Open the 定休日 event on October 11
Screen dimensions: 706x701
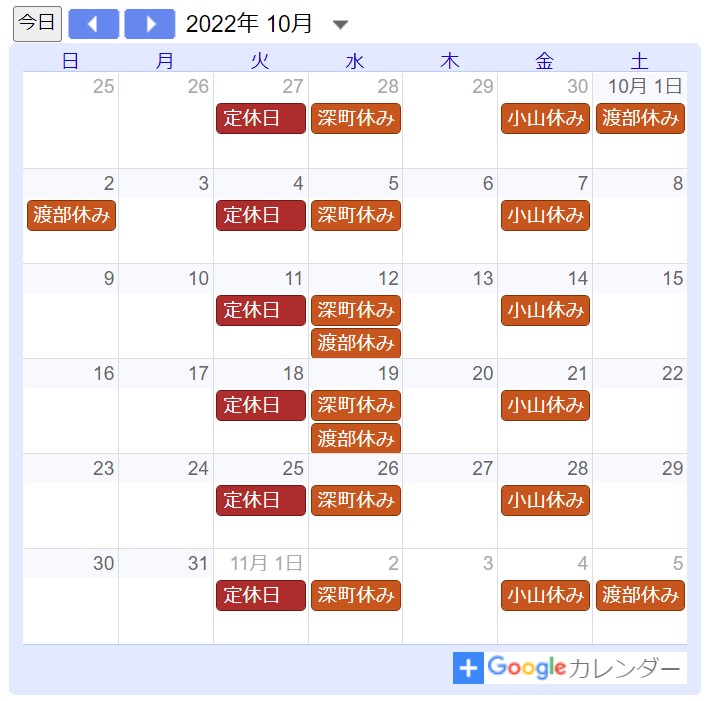pyautogui.click(x=260, y=310)
